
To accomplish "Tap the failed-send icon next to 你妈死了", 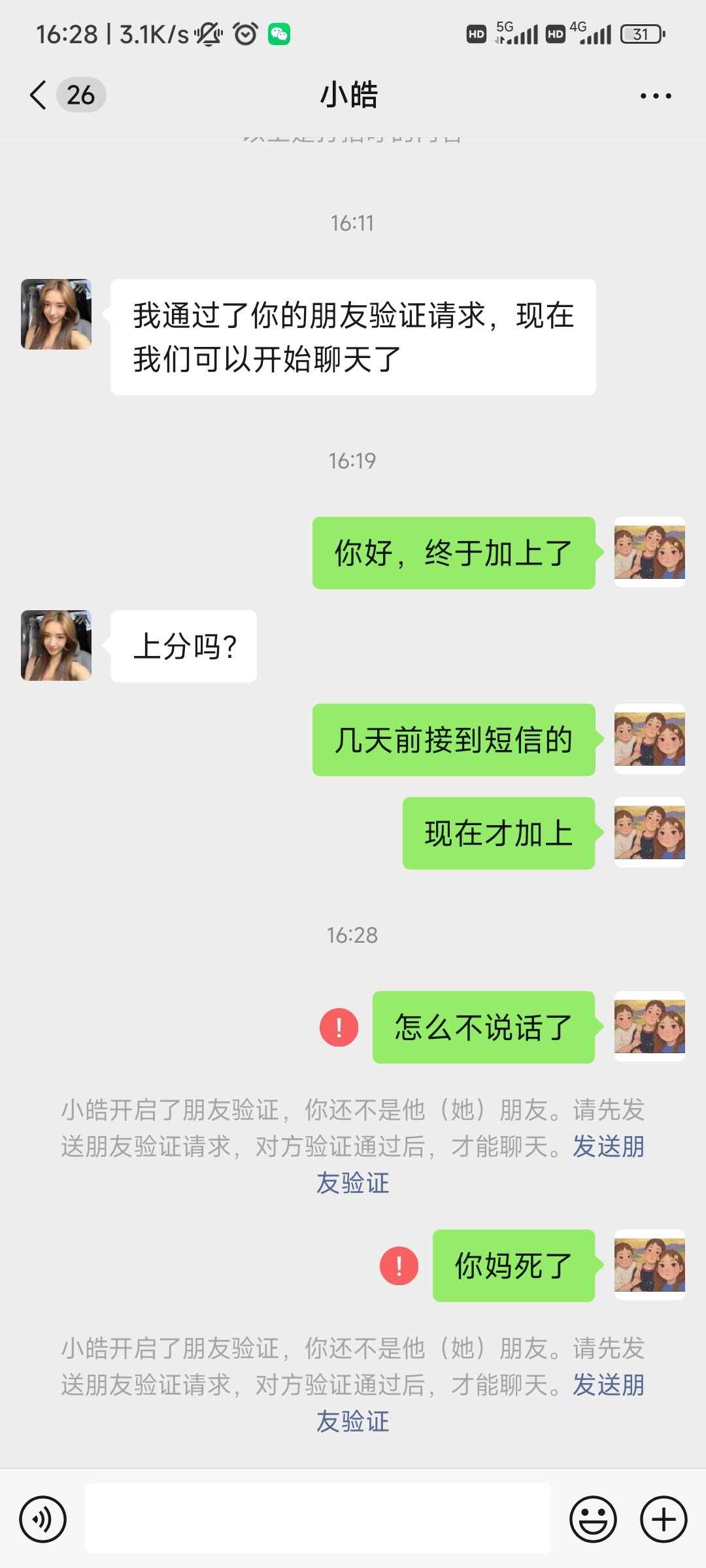I will point(399,1266).
